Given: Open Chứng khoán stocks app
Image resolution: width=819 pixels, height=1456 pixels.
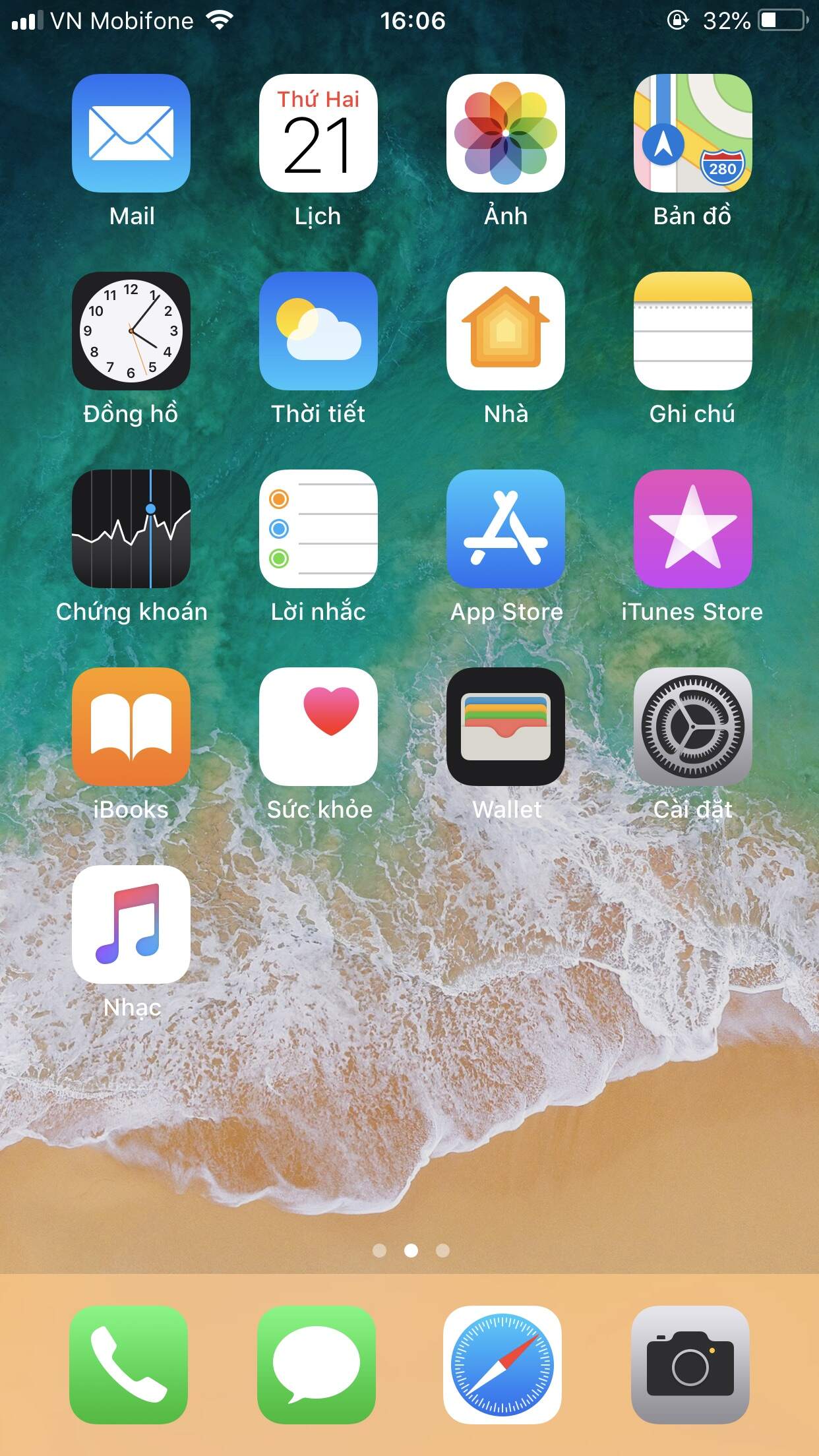Looking at the screenshot, I should coord(131,529).
